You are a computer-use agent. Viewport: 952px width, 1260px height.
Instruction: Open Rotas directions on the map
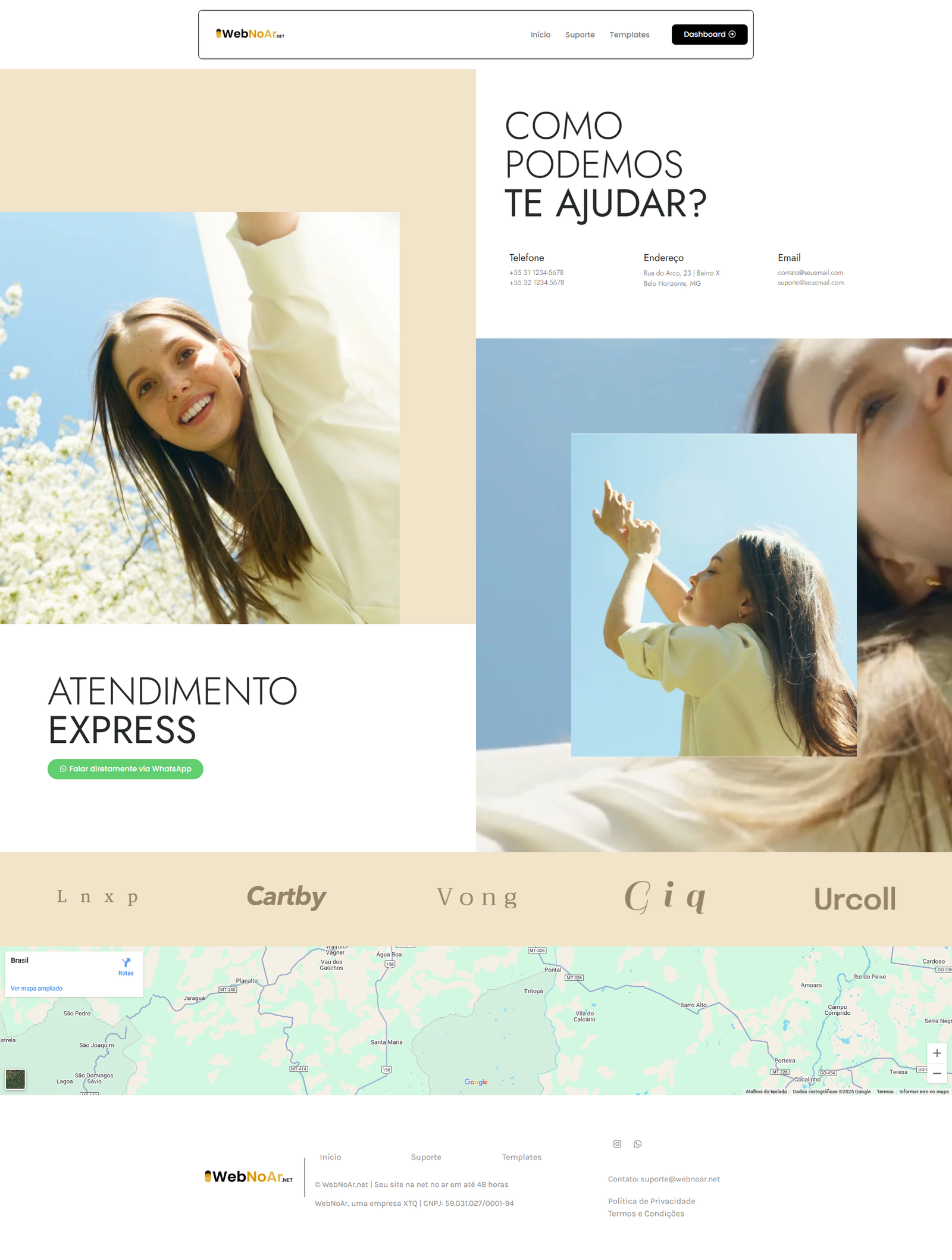point(126,967)
